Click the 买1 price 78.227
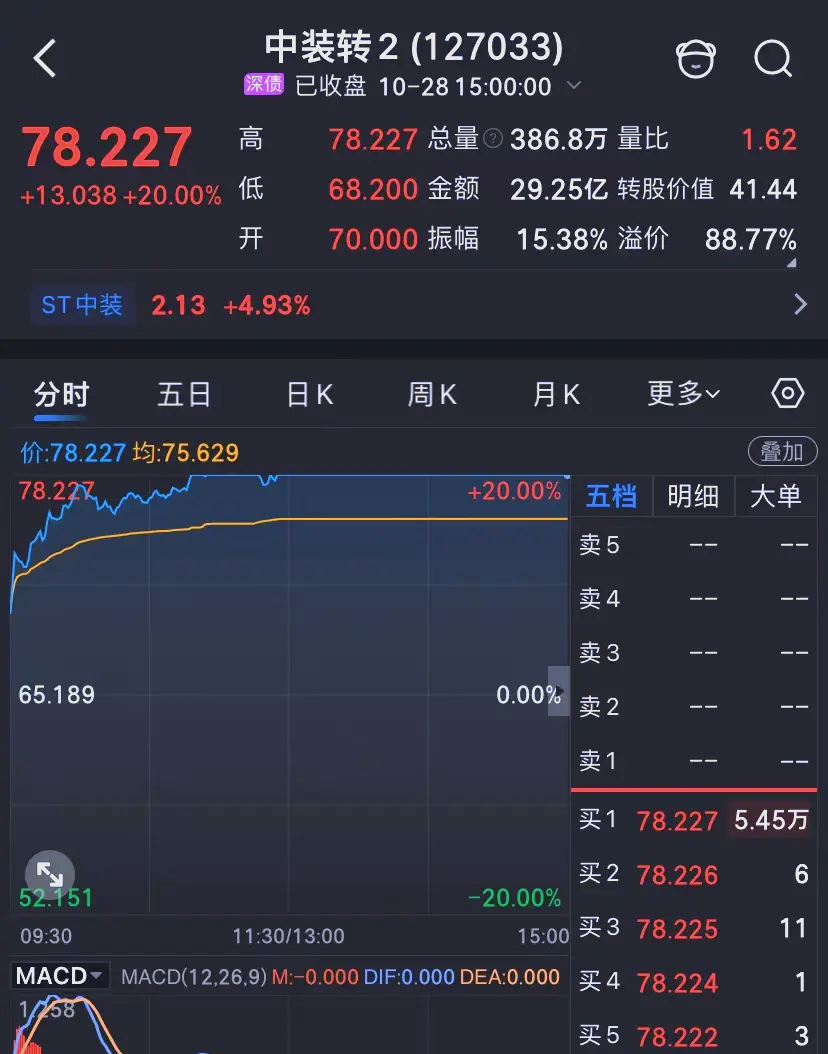 (677, 819)
